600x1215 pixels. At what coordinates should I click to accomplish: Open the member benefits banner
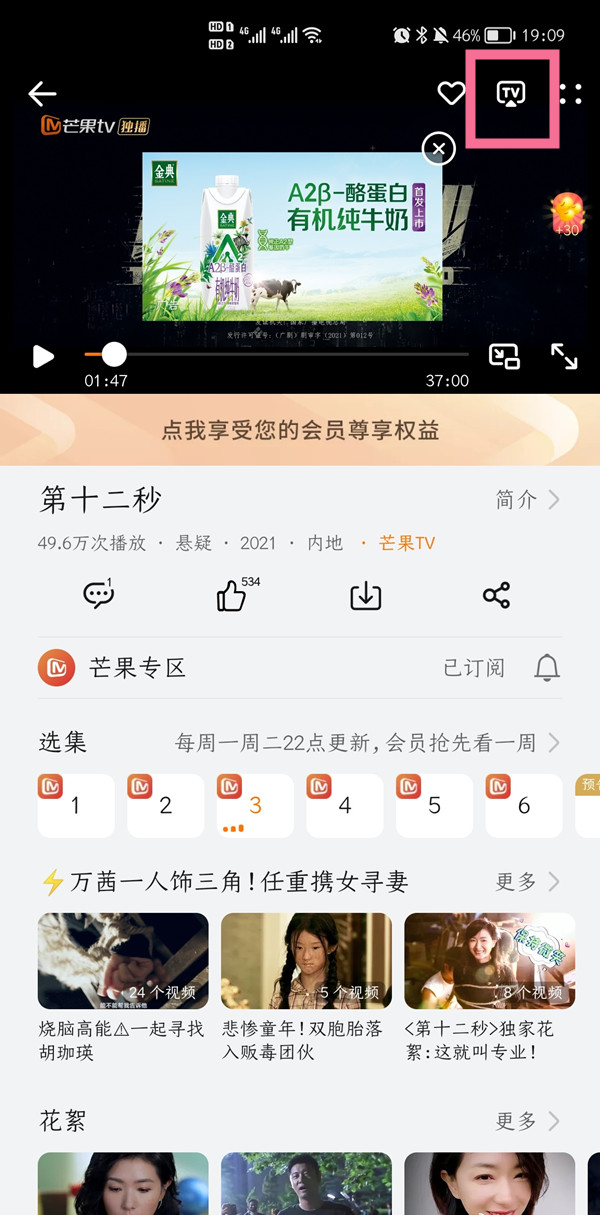click(300, 430)
